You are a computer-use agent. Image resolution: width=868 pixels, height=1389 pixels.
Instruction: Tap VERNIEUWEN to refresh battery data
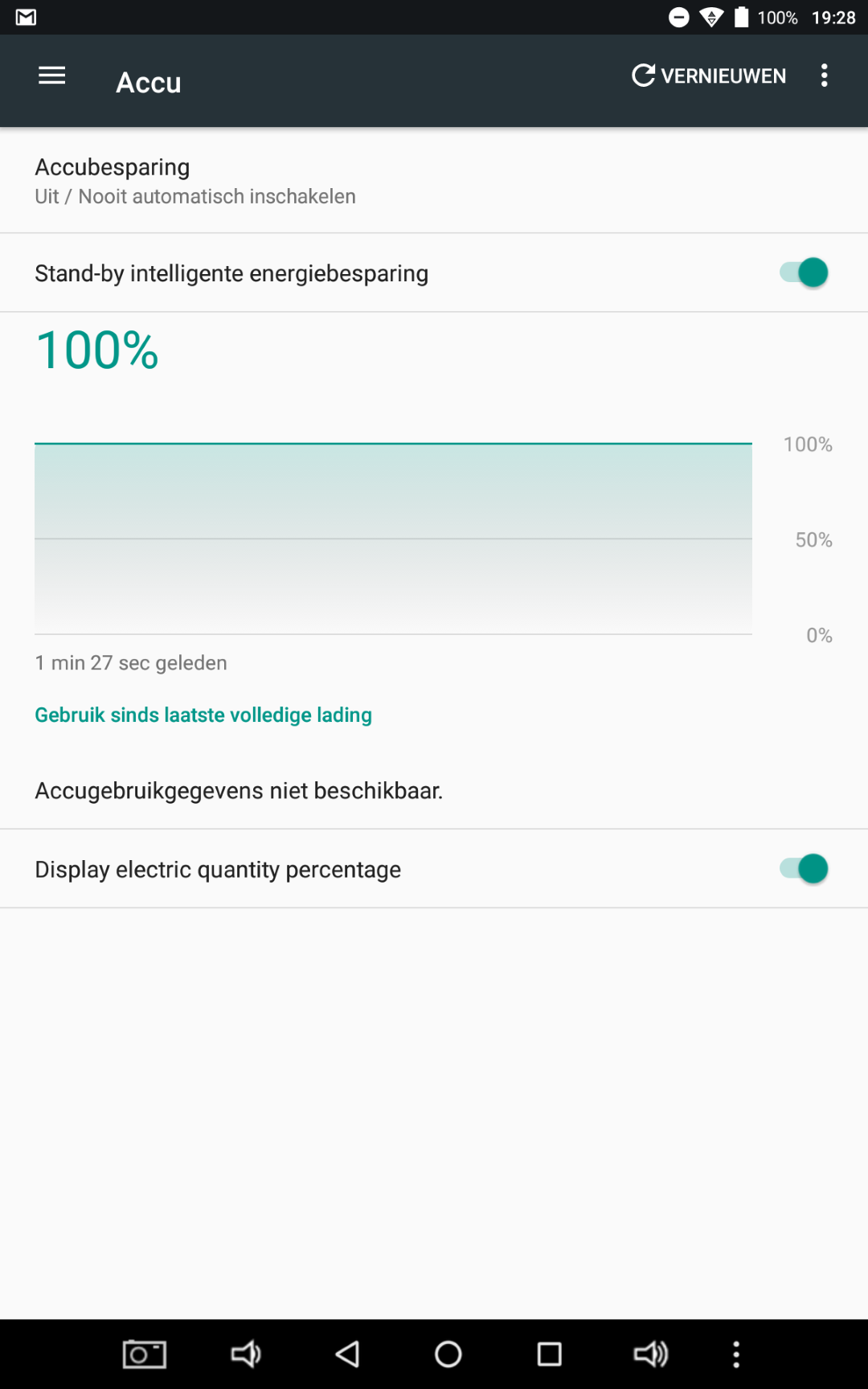[x=709, y=76]
